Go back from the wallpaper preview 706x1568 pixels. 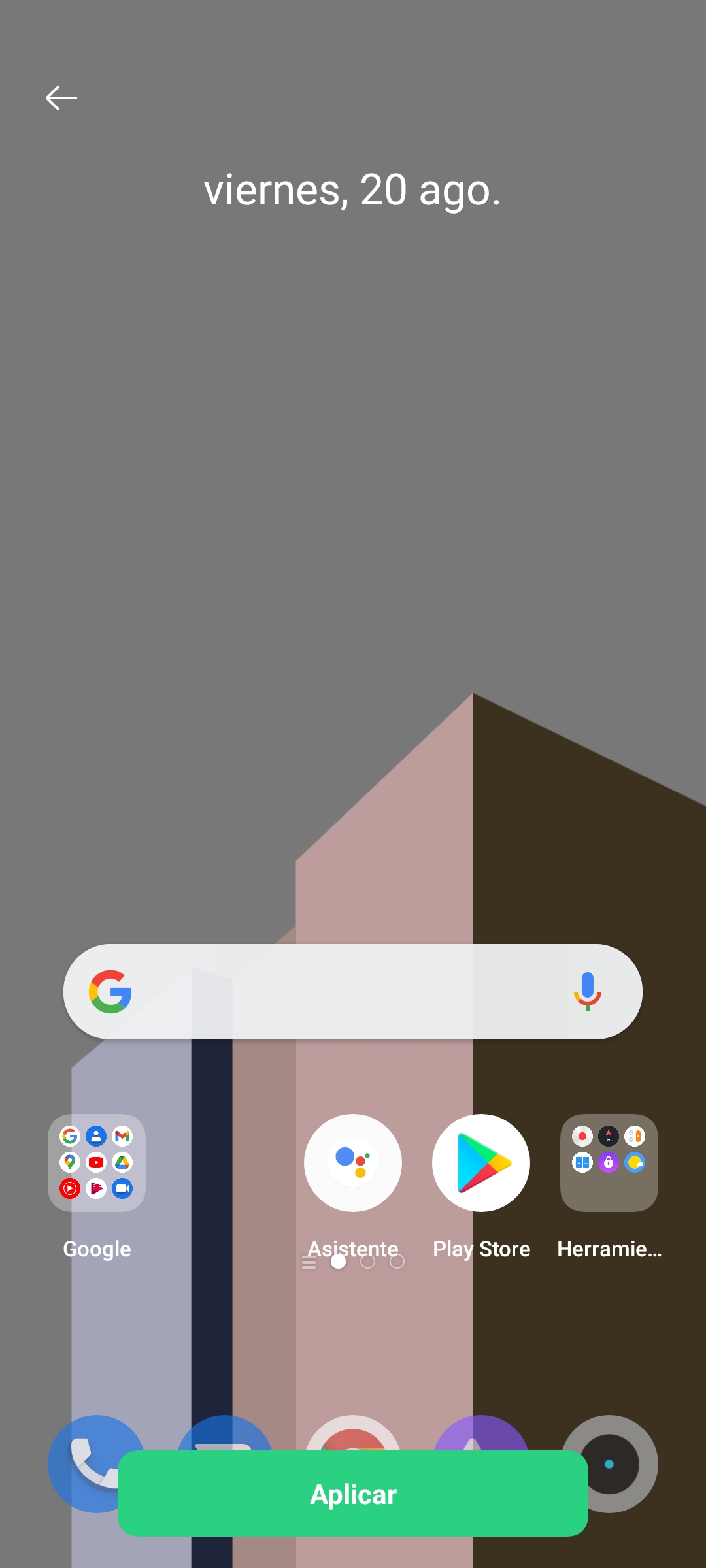click(61, 98)
